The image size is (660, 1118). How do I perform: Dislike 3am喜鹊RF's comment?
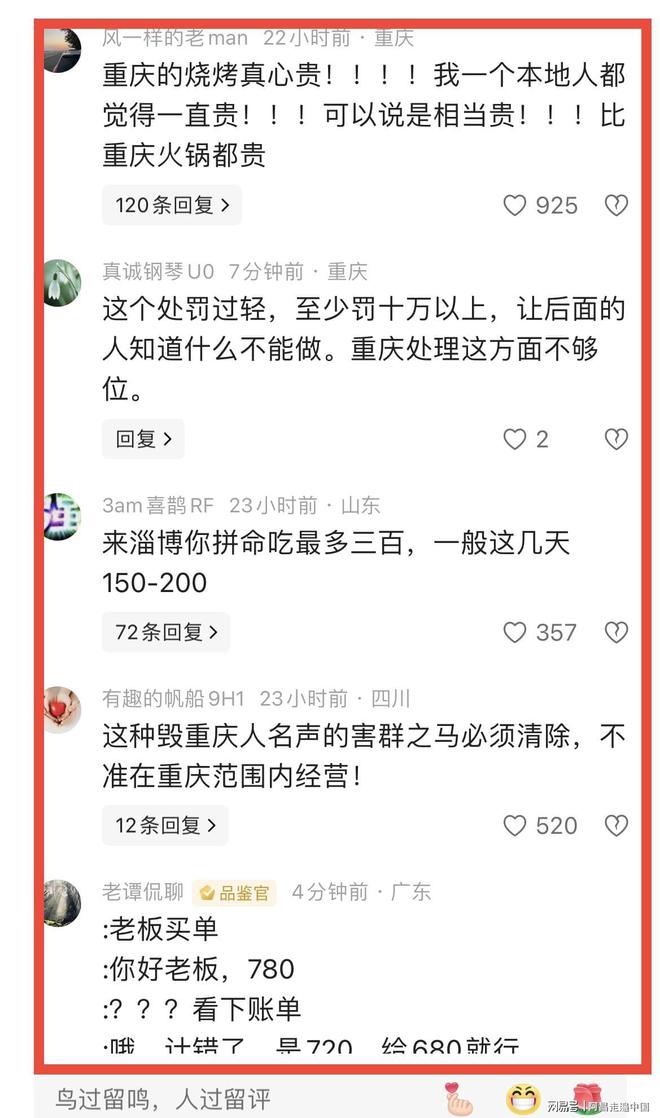(616, 632)
